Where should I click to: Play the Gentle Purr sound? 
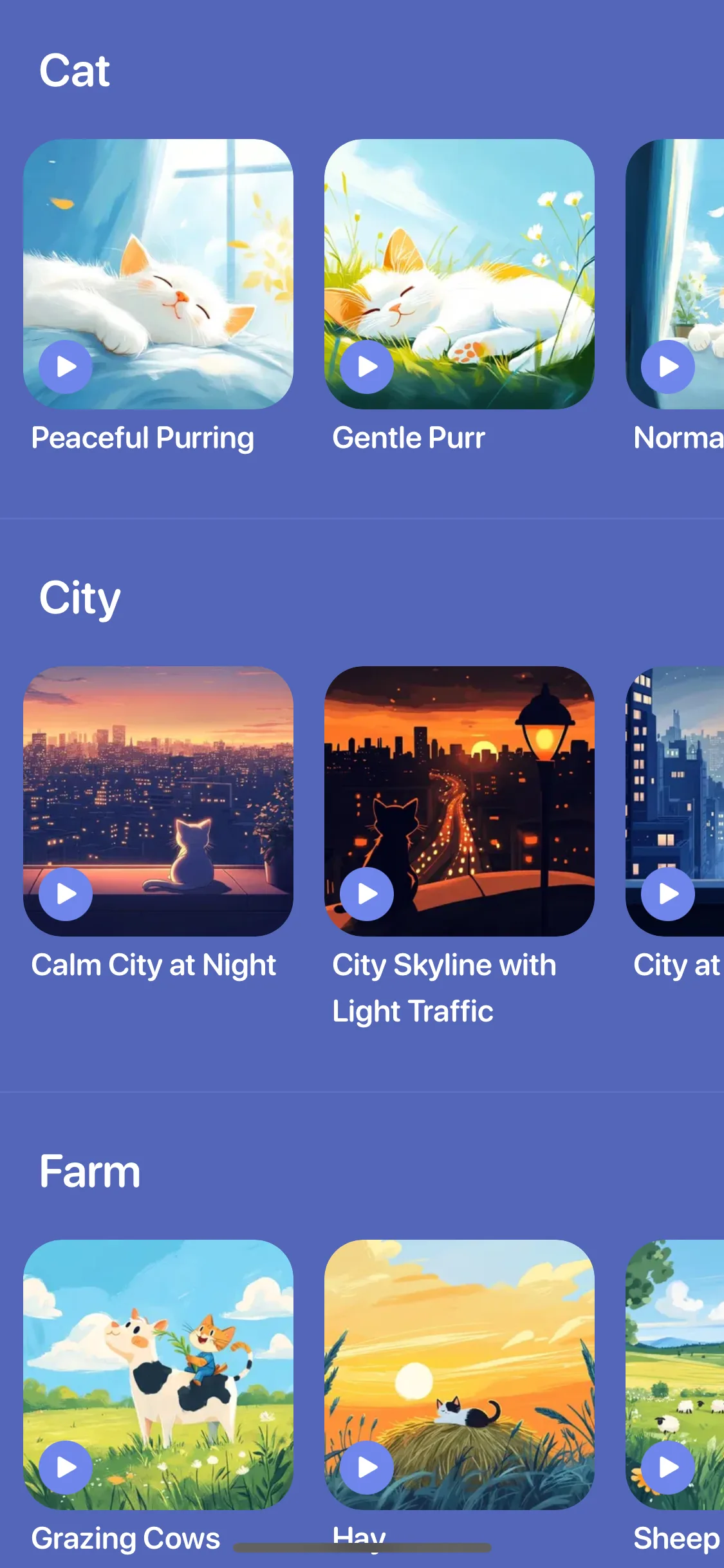[x=367, y=367]
